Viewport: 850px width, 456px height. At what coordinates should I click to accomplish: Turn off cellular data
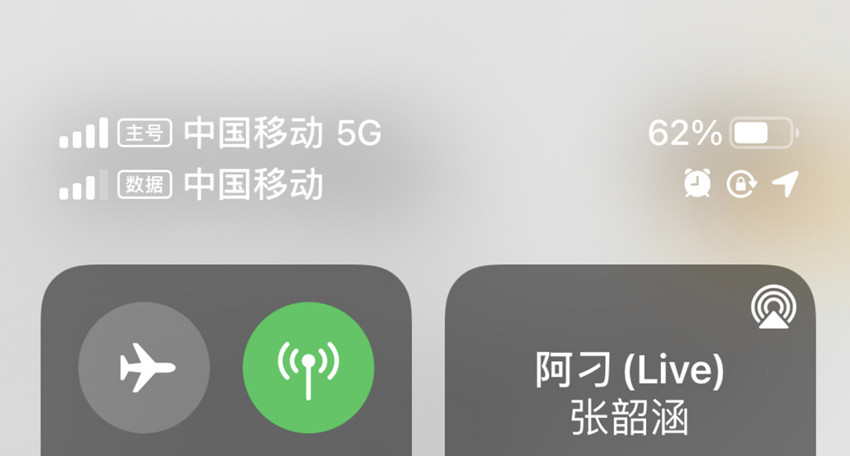[x=308, y=367]
